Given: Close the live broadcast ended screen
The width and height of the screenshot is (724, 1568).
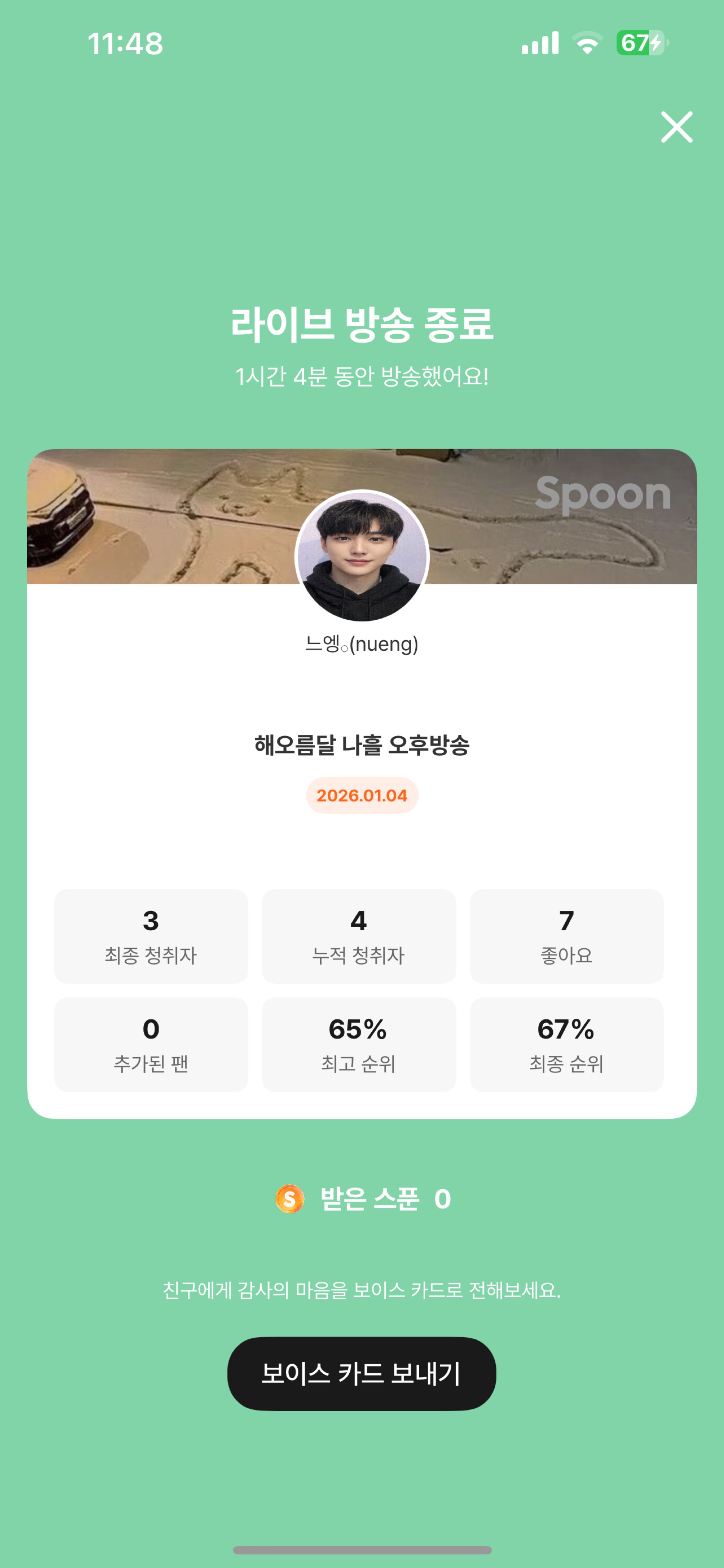Looking at the screenshot, I should click(x=677, y=127).
